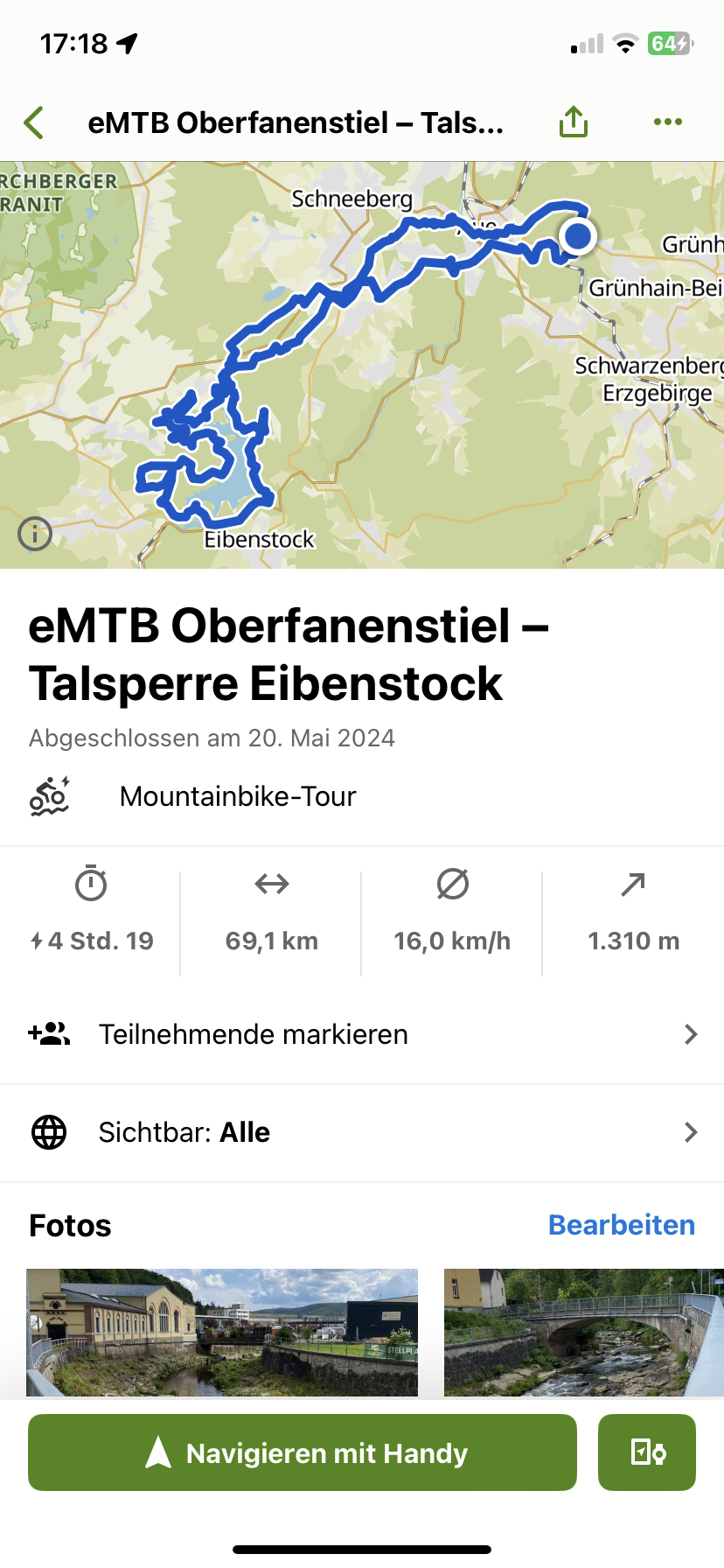Change visibility setting Sichtbar: Alle
Viewport: 724px width, 1568px height.
[362, 1132]
